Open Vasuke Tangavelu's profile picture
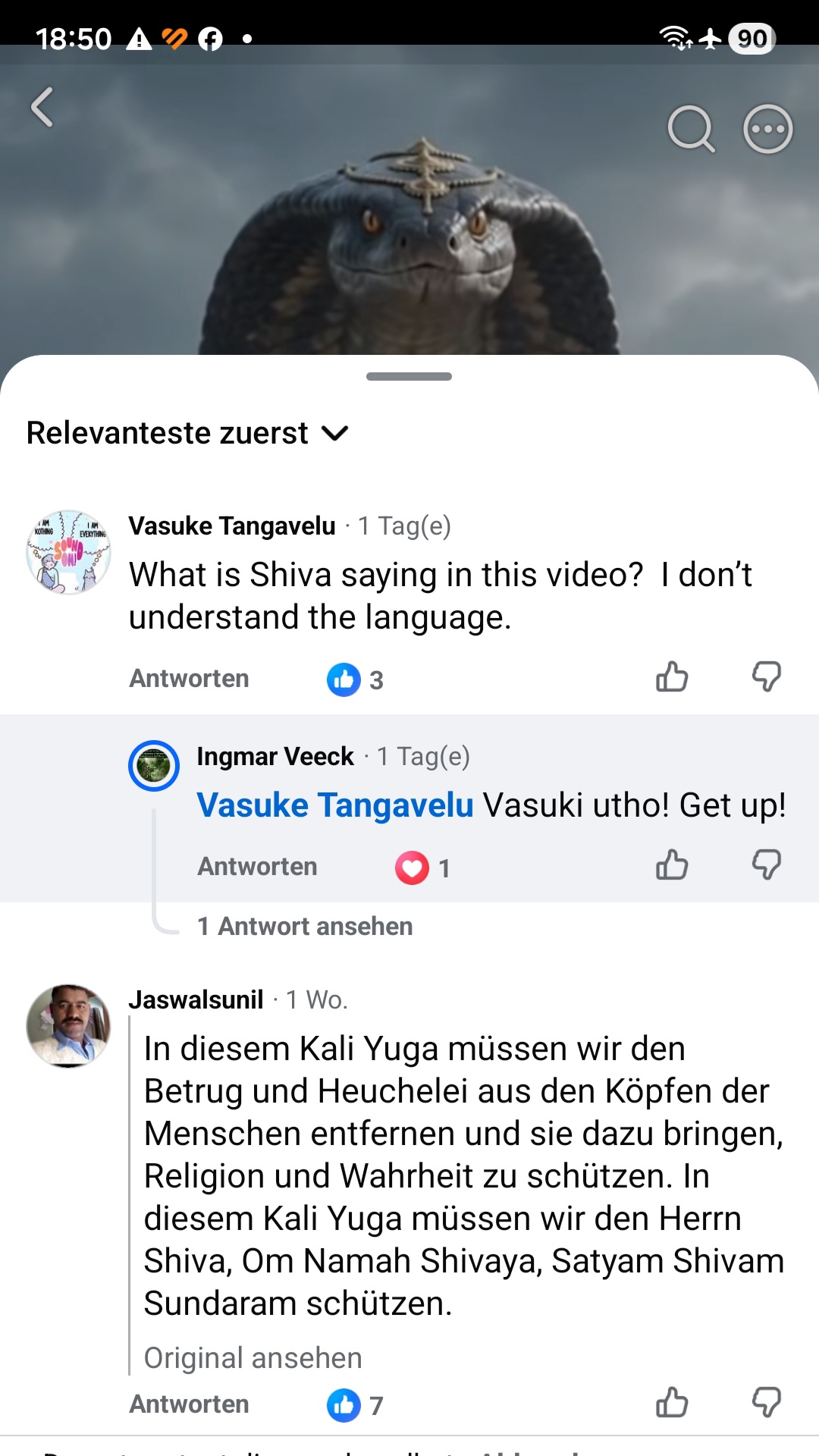Viewport: 819px width, 1456px height. (x=68, y=552)
